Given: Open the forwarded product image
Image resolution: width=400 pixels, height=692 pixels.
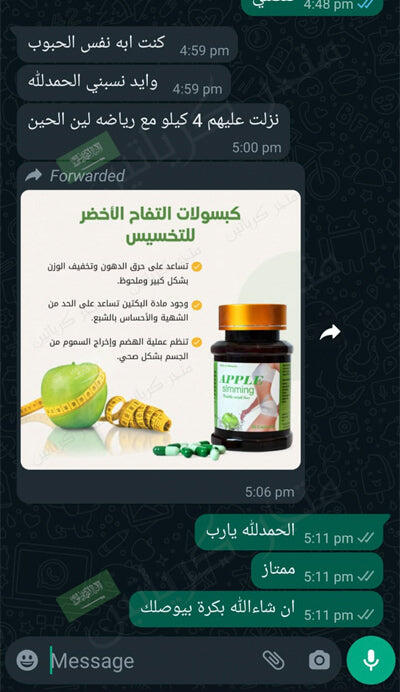Looking at the screenshot, I should 161,330.
